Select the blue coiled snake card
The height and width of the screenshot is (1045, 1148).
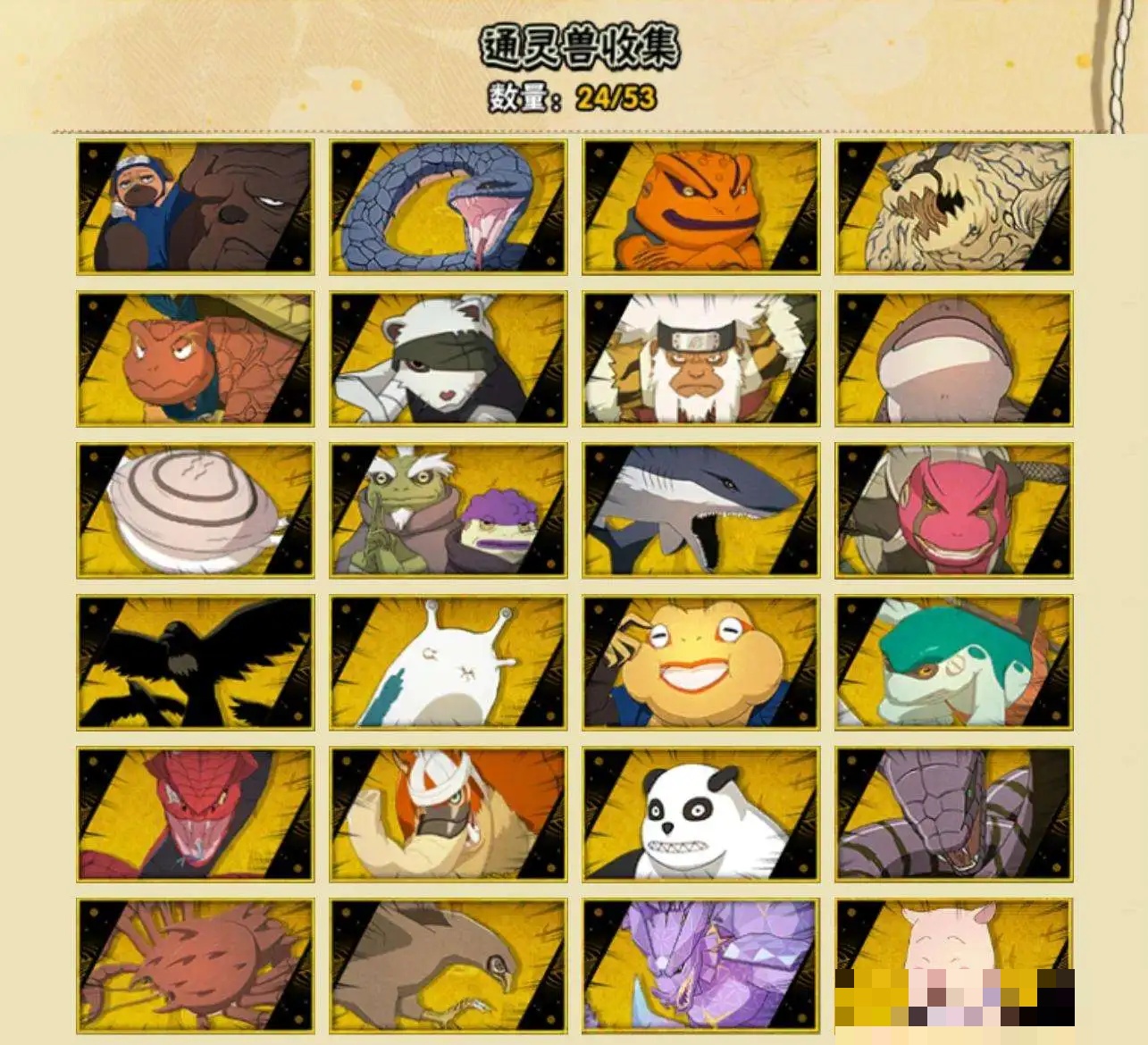pyautogui.click(x=448, y=206)
